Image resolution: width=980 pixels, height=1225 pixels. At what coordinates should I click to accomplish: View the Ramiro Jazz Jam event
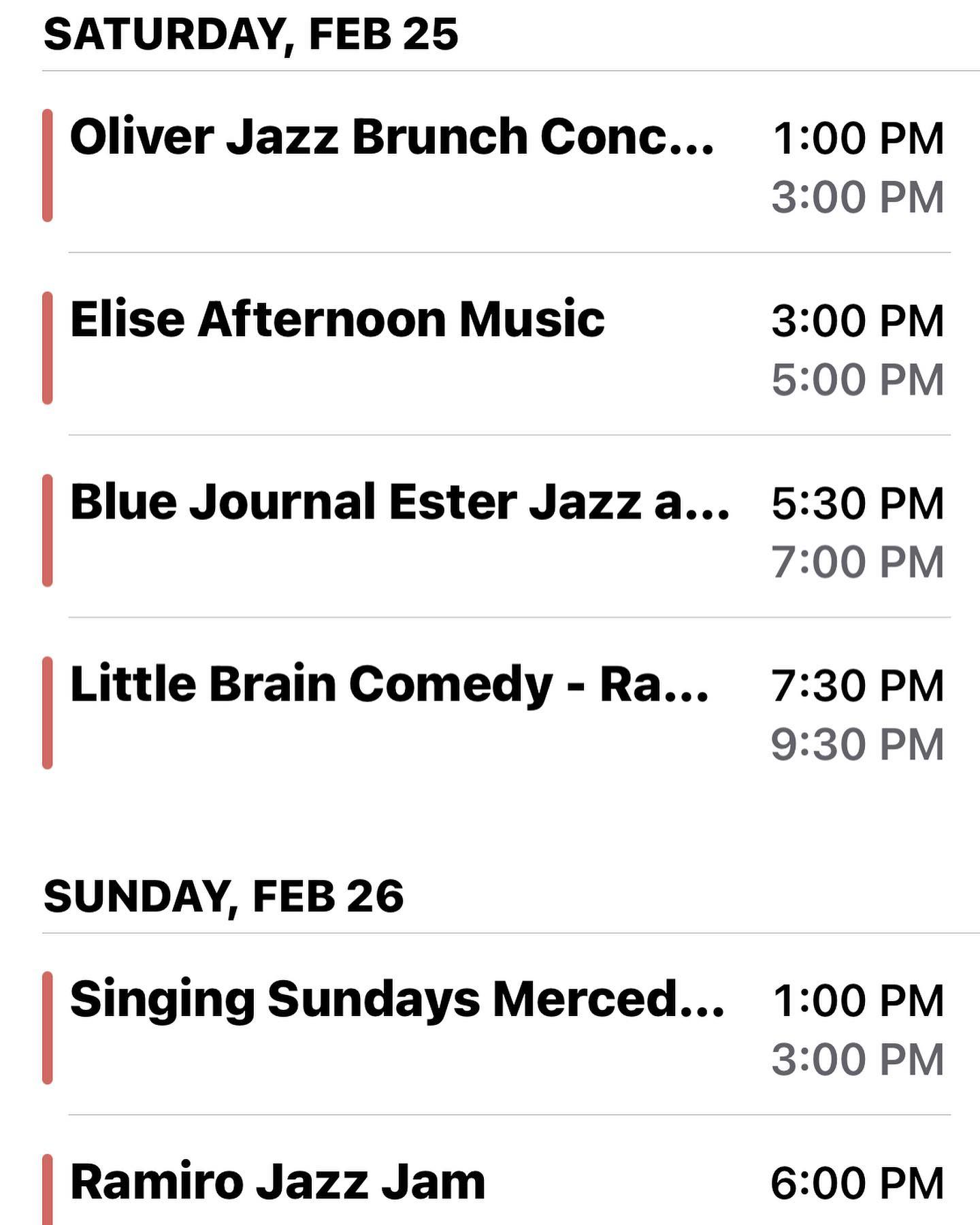278,1183
